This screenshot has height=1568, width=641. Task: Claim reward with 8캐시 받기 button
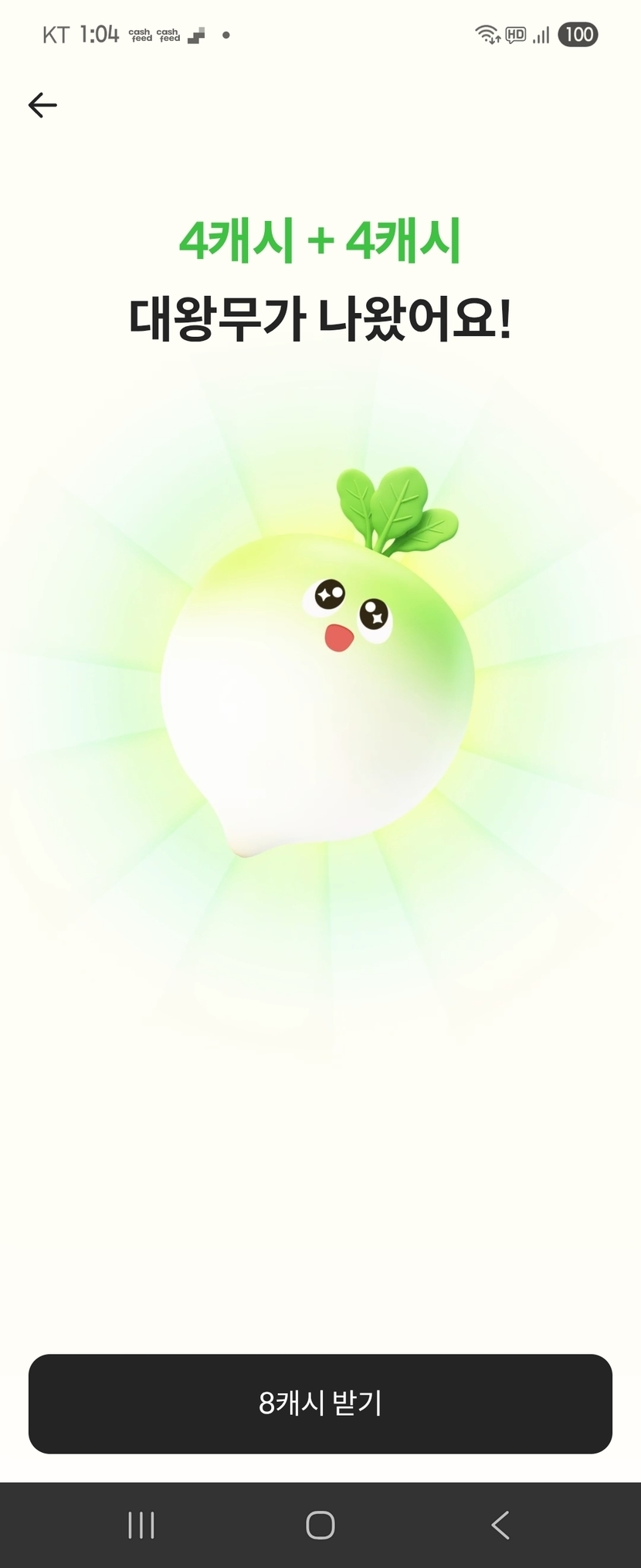pos(320,1403)
